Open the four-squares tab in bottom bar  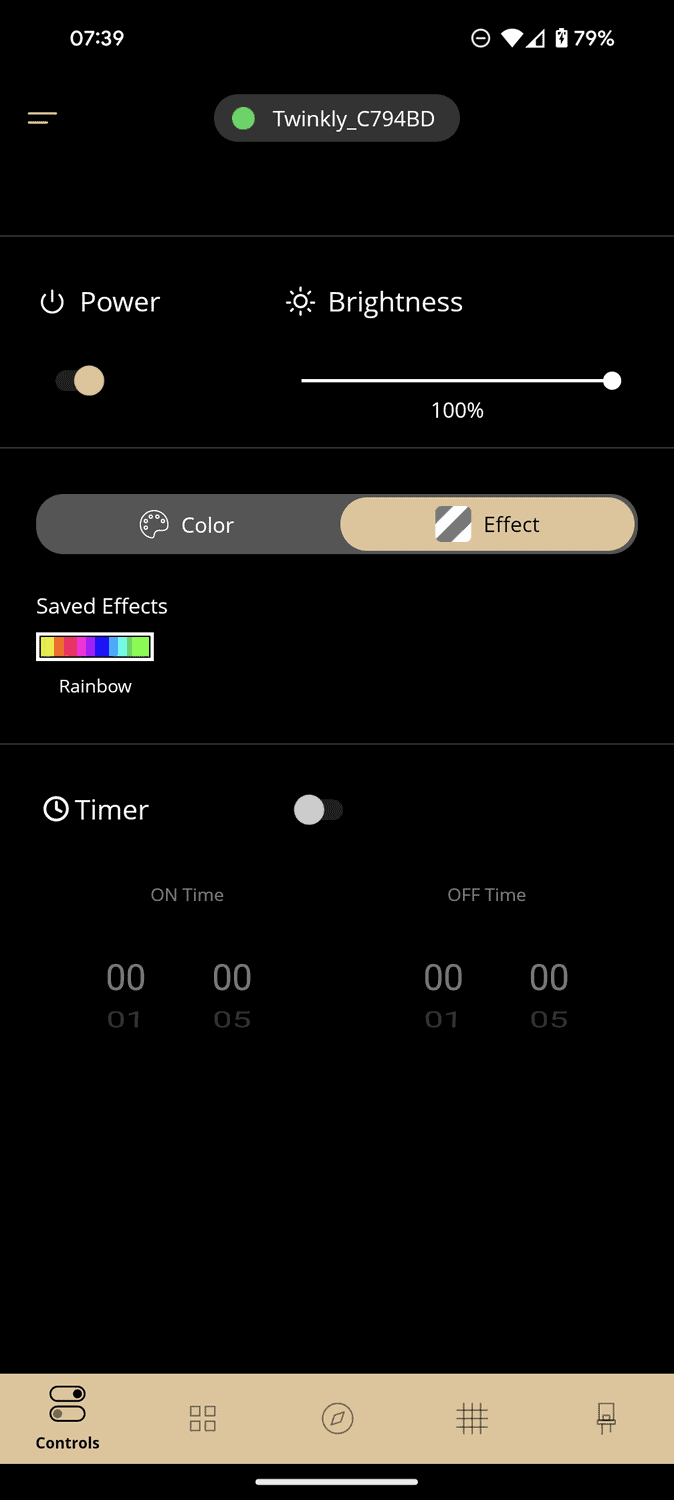[203, 1418]
